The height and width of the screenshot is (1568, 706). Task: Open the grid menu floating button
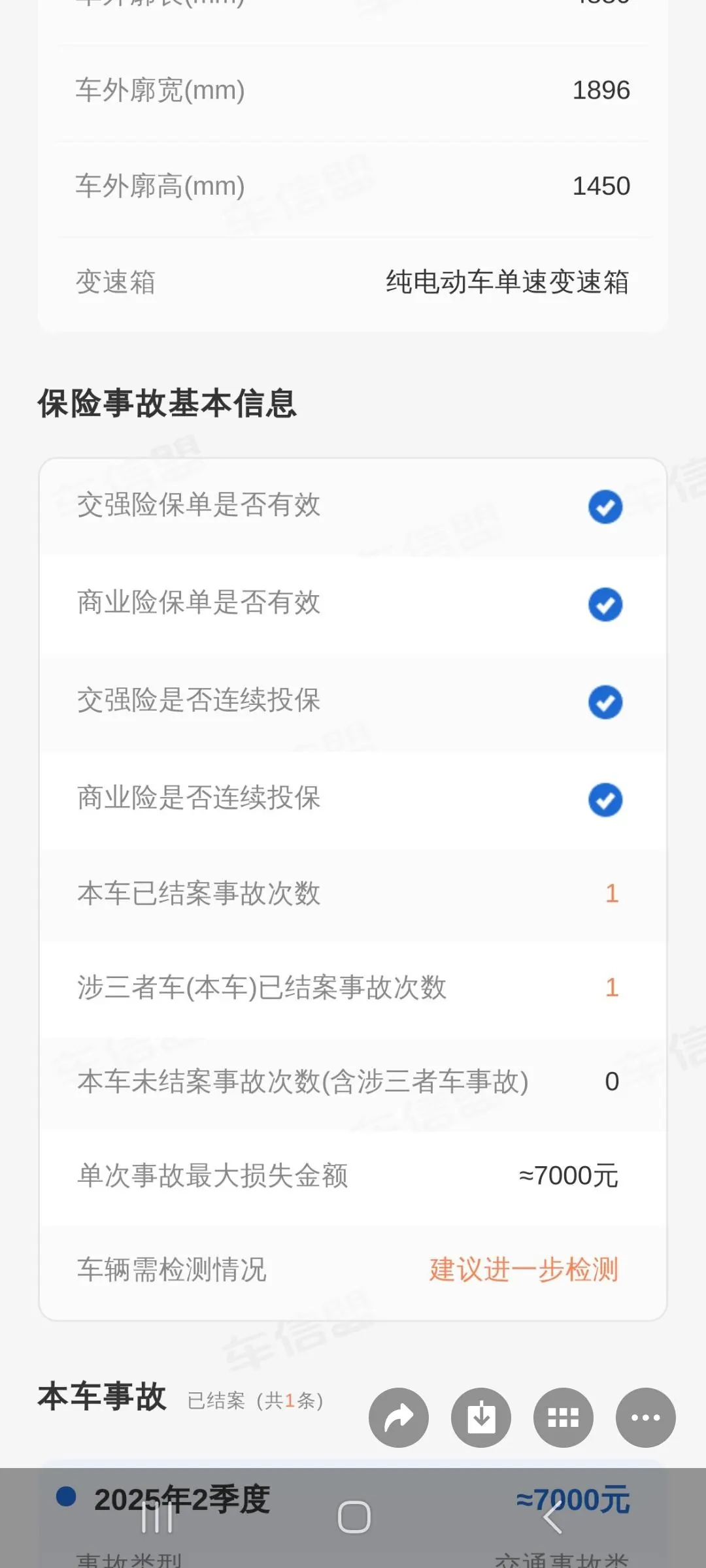563,1418
